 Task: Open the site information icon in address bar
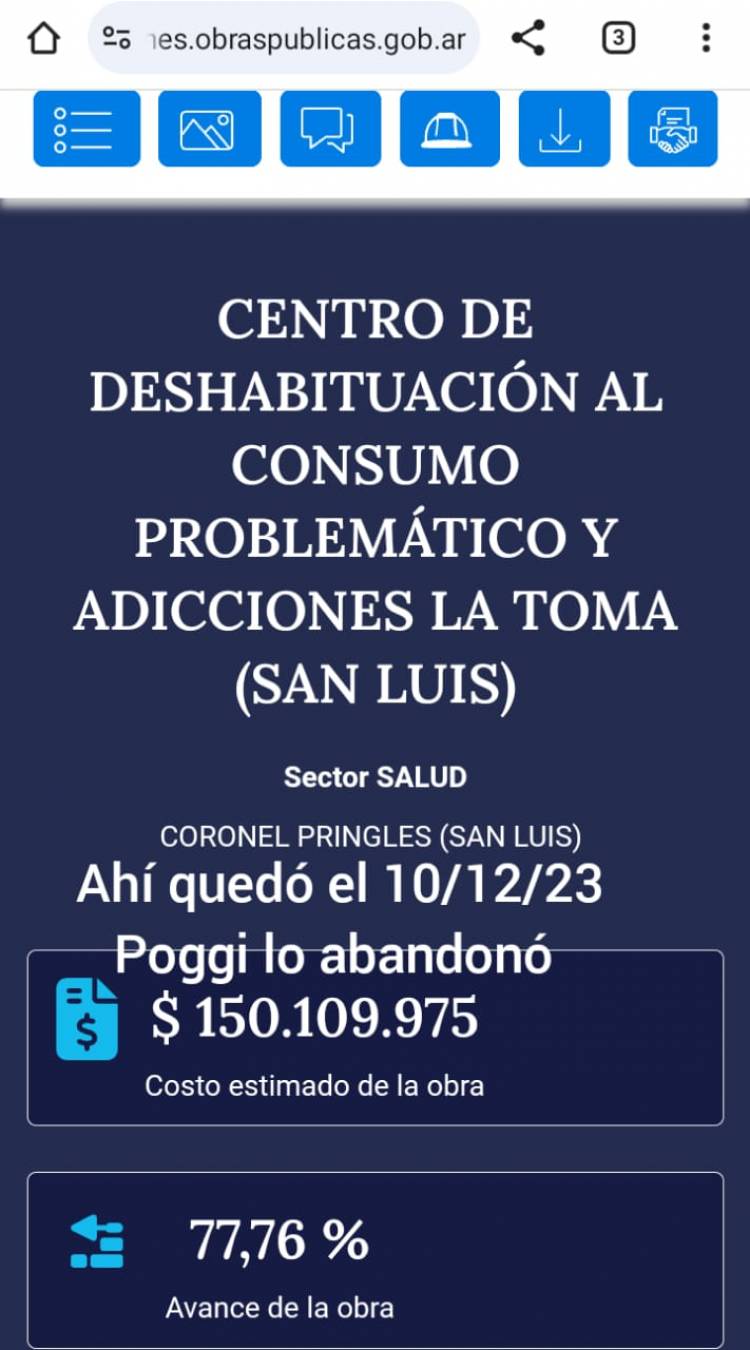(x=115, y=38)
